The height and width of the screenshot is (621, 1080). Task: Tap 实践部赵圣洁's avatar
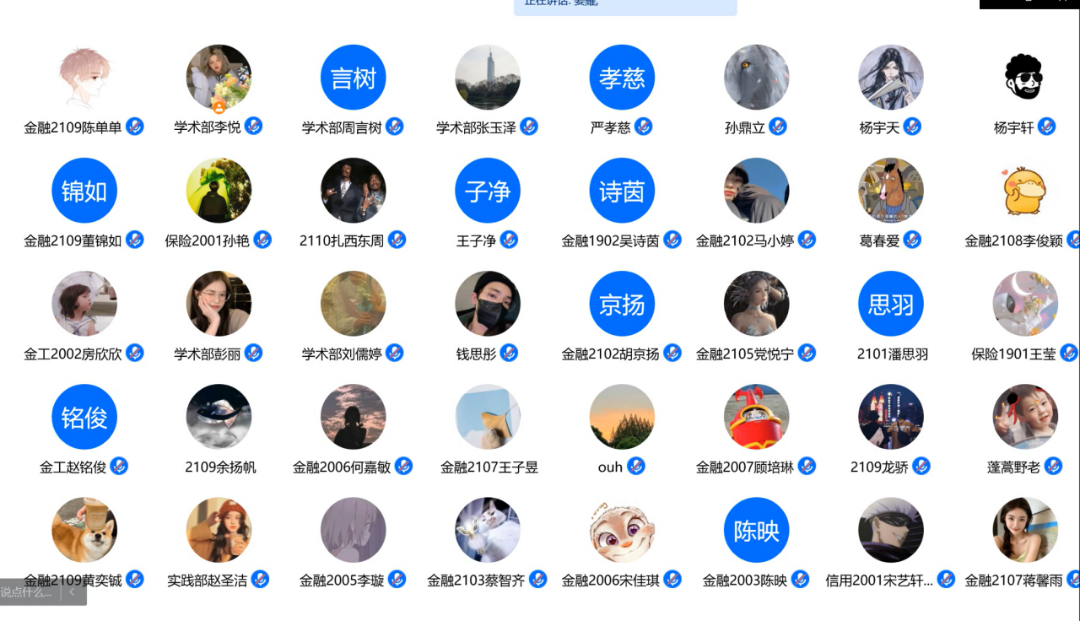coord(218,530)
